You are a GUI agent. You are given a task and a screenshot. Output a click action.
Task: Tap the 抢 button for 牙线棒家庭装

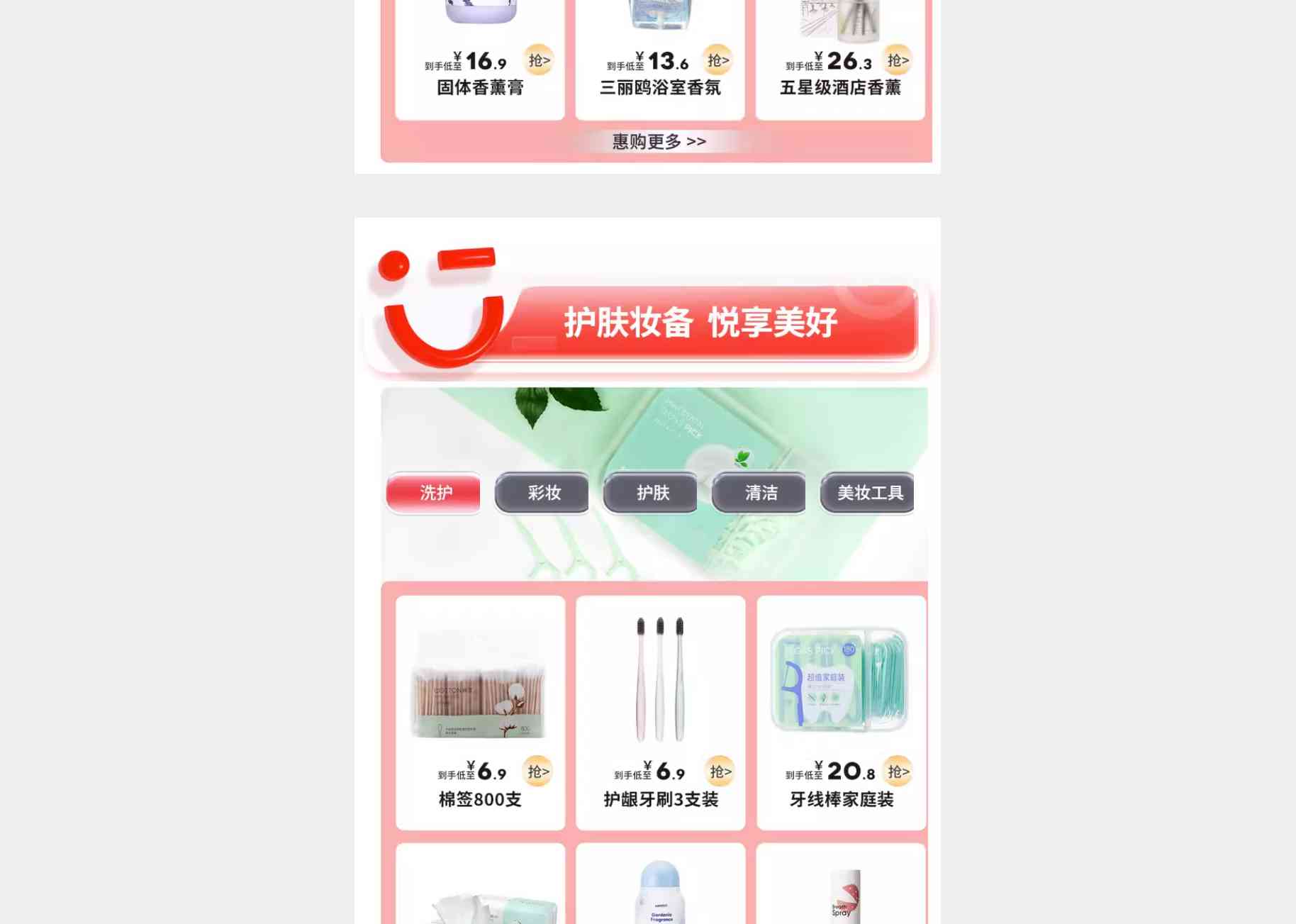point(898,772)
